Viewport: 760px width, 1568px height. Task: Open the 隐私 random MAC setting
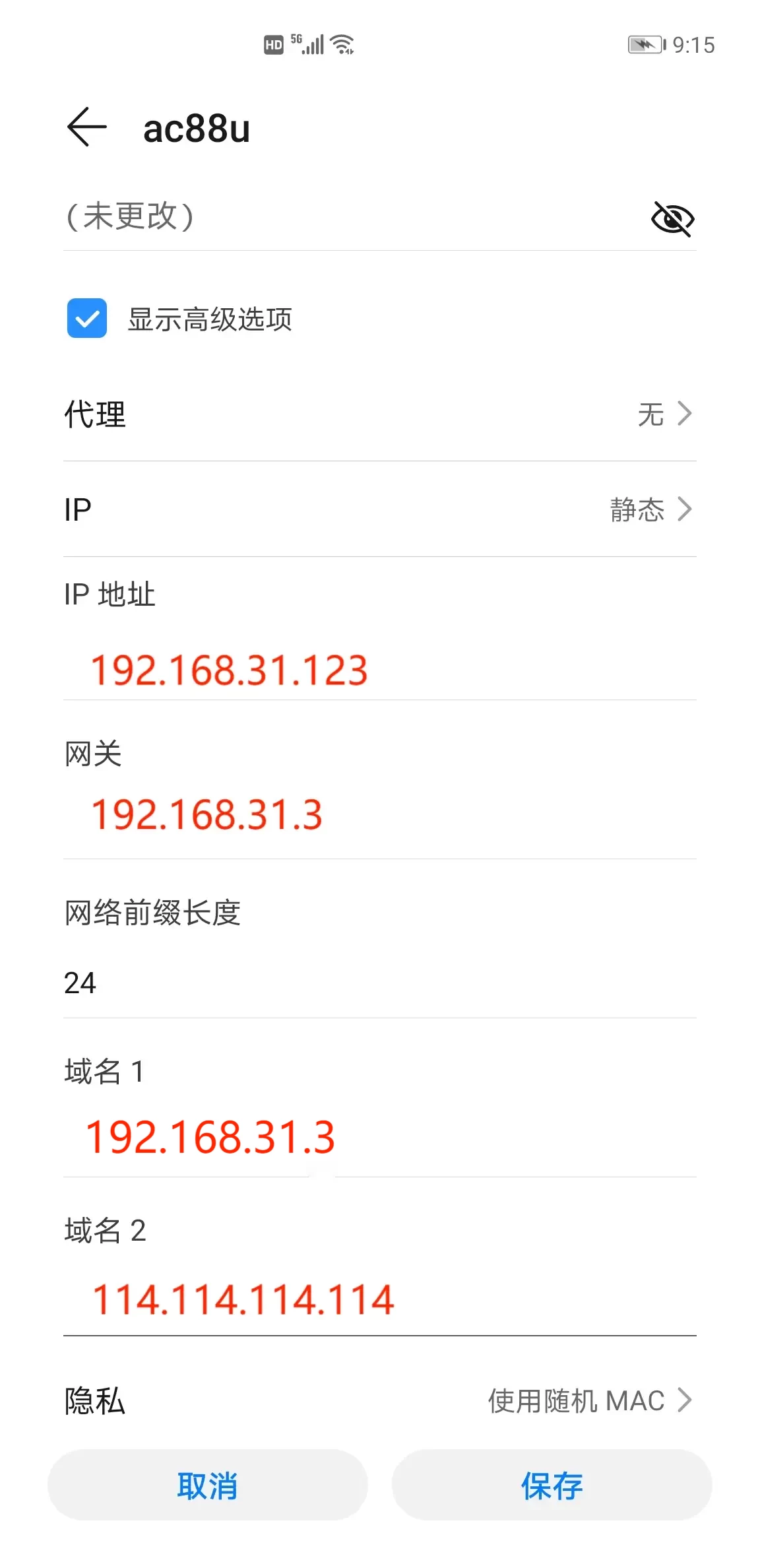click(380, 1400)
